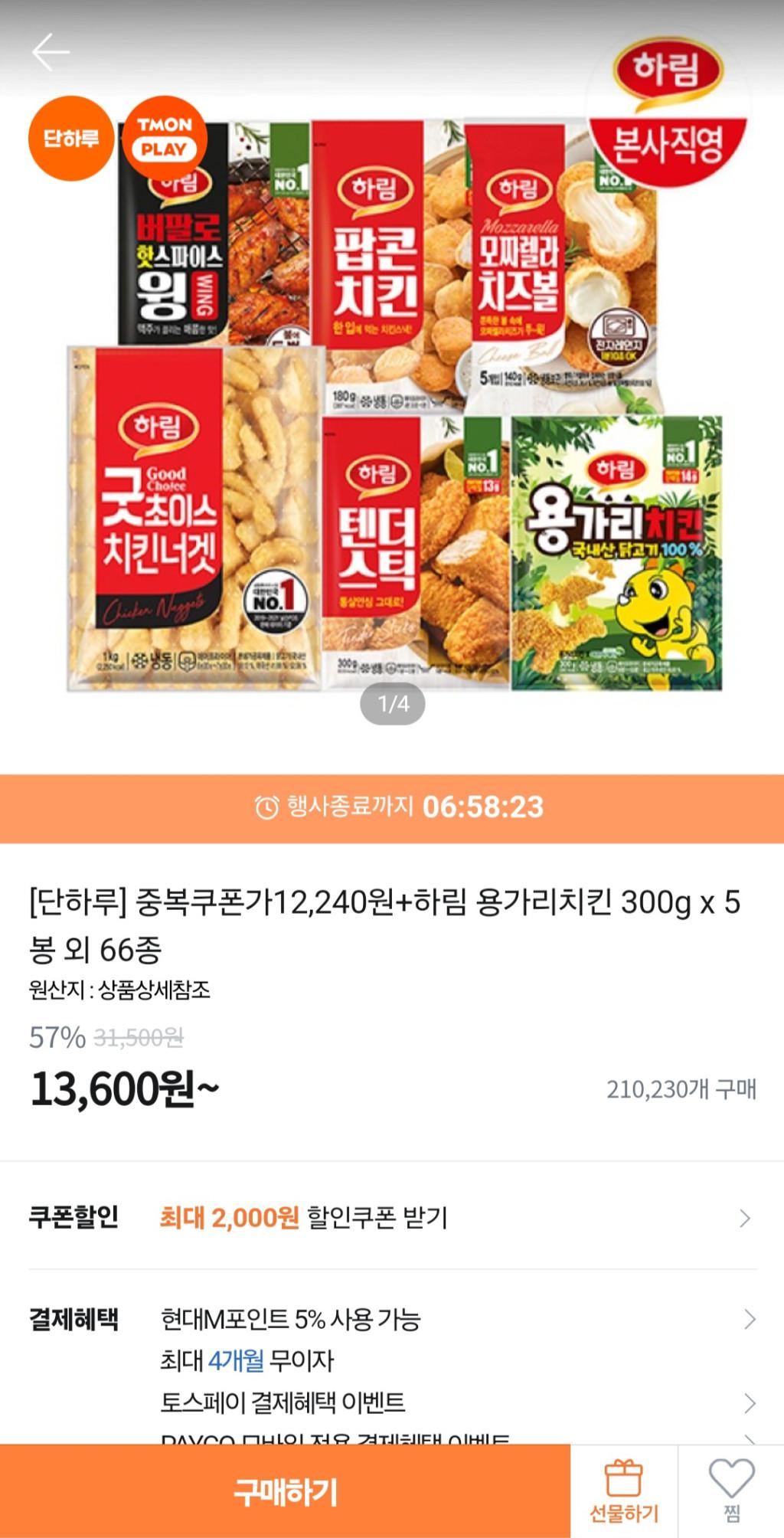Send as gift with 선물하기
The width and height of the screenshot is (784, 1538).
coord(624,1492)
